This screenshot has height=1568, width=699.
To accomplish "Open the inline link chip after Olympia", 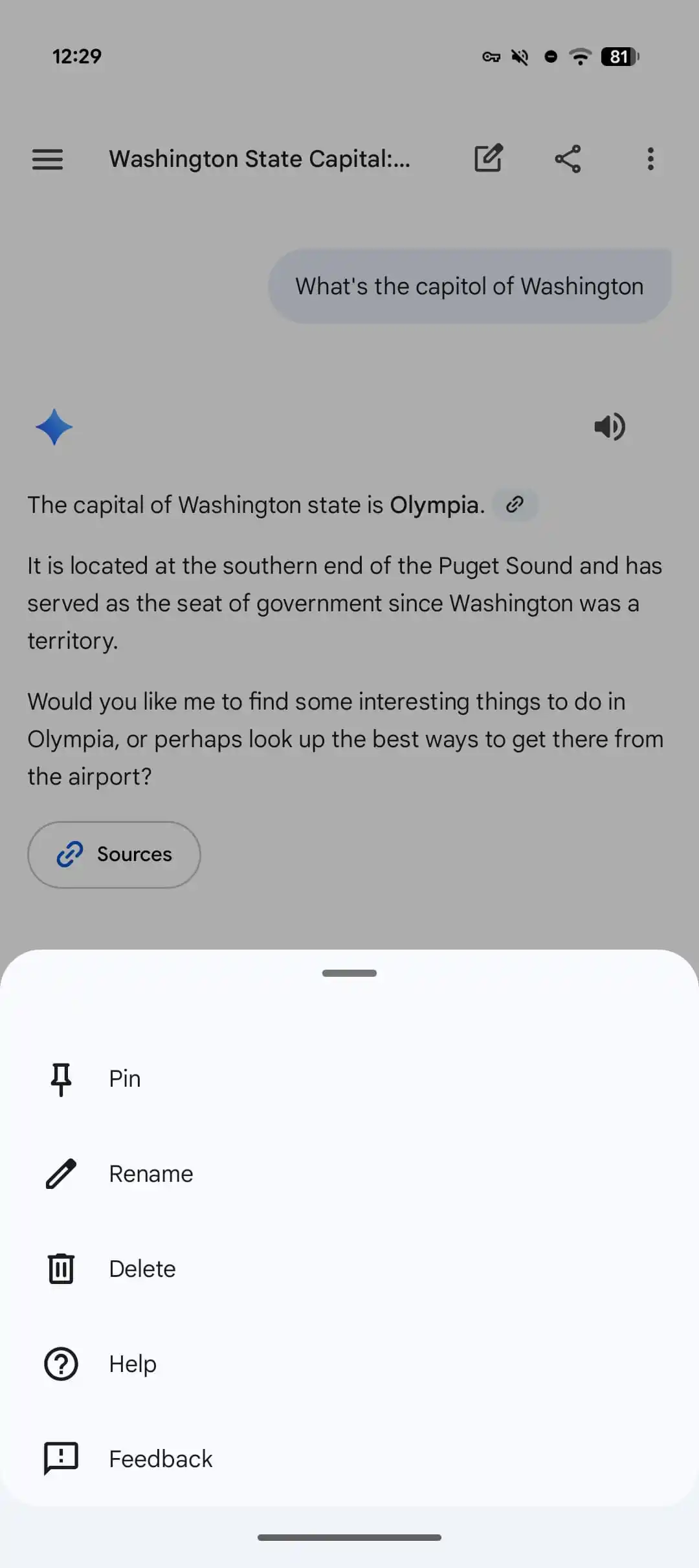I will [515, 505].
